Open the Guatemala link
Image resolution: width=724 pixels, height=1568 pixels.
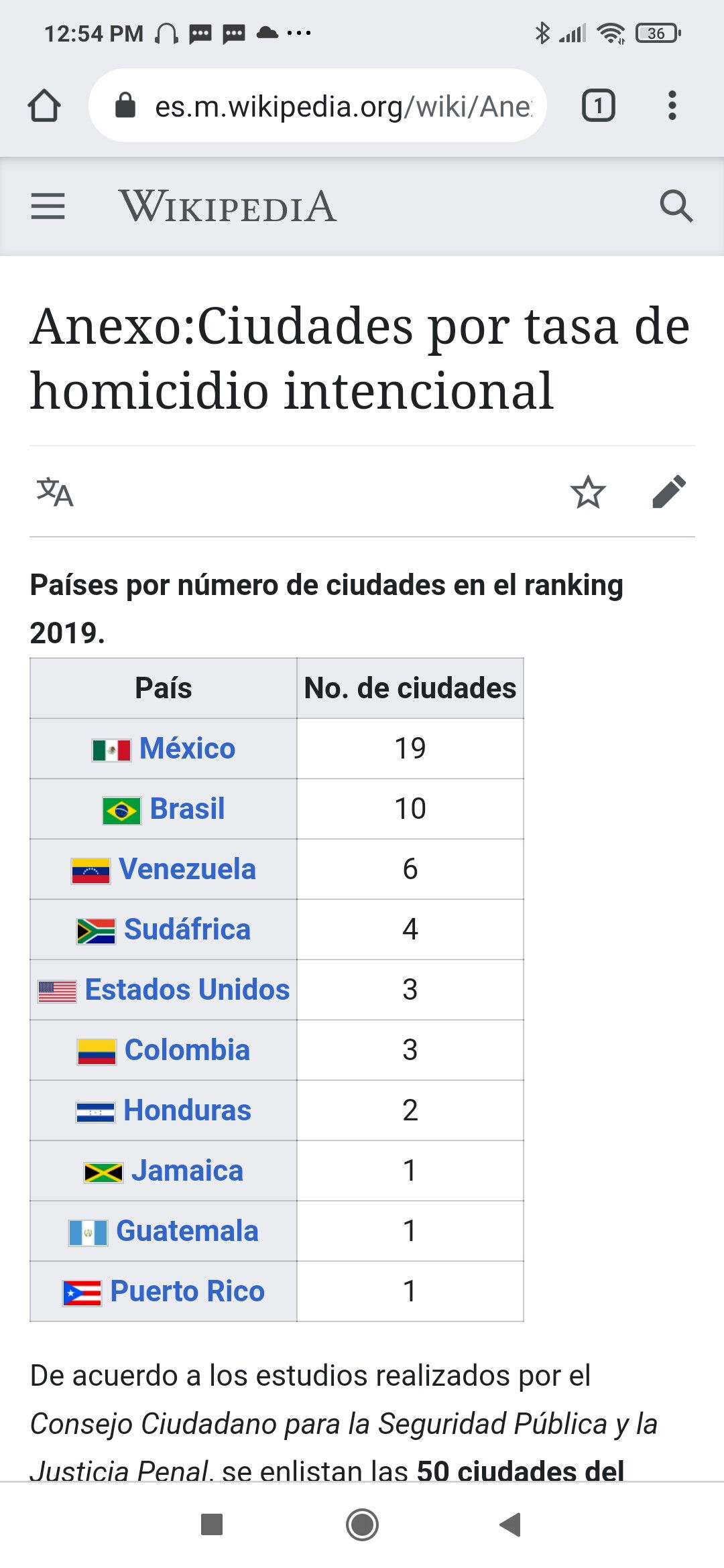187,1231
